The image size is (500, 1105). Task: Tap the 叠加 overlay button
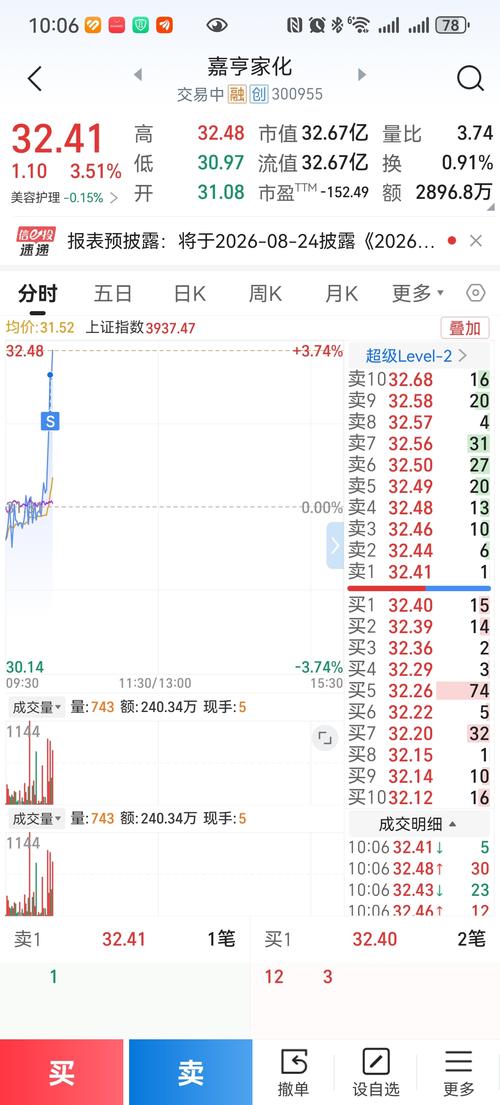point(465,328)
